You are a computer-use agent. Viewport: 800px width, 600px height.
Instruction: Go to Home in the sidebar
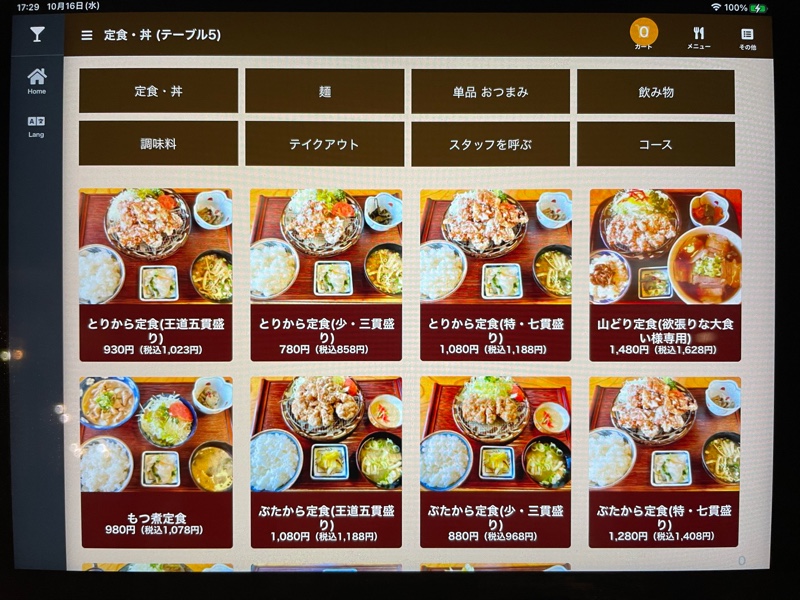37,80
